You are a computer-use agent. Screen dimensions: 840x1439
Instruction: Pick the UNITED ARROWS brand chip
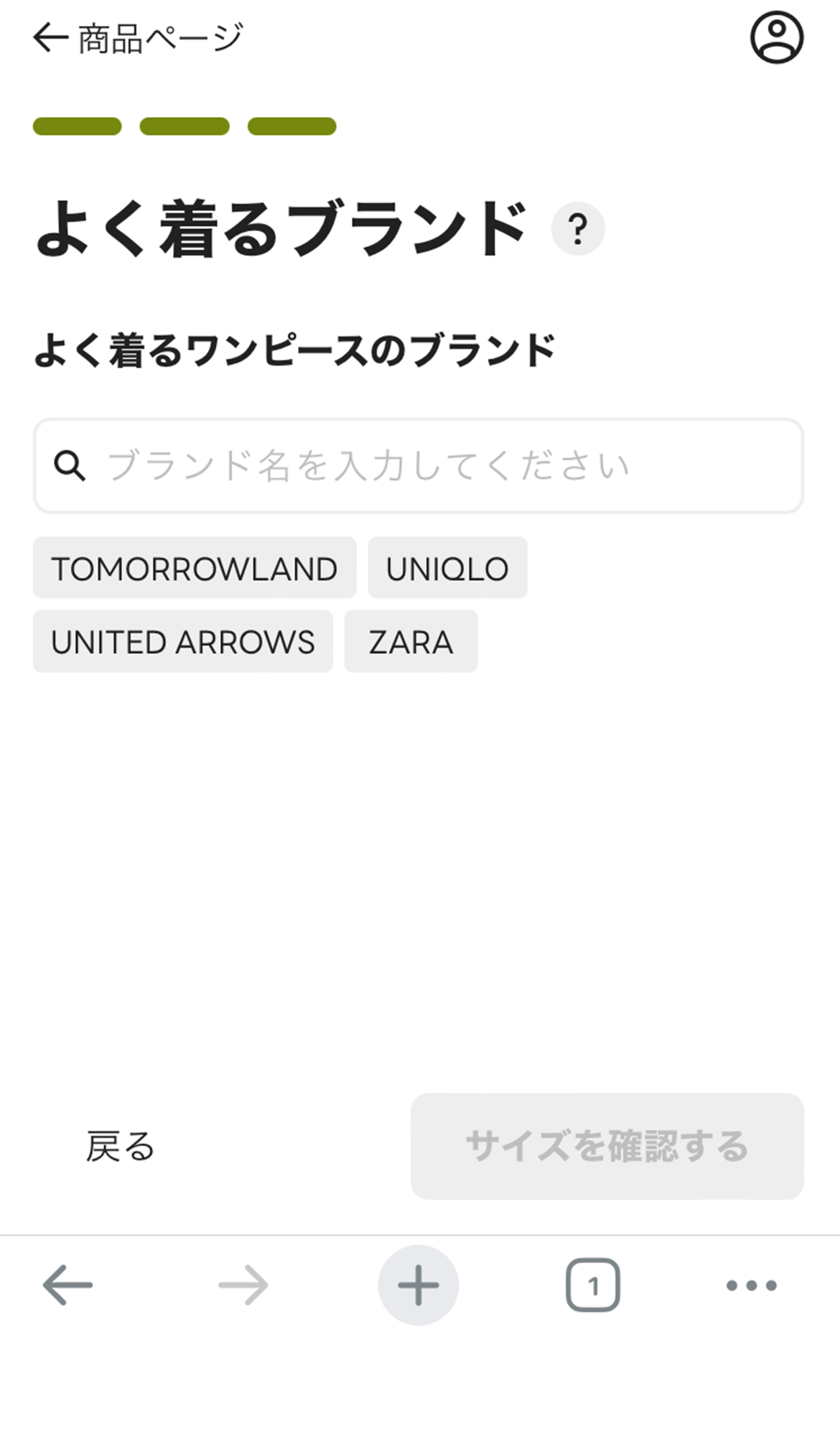click(183, 642)
